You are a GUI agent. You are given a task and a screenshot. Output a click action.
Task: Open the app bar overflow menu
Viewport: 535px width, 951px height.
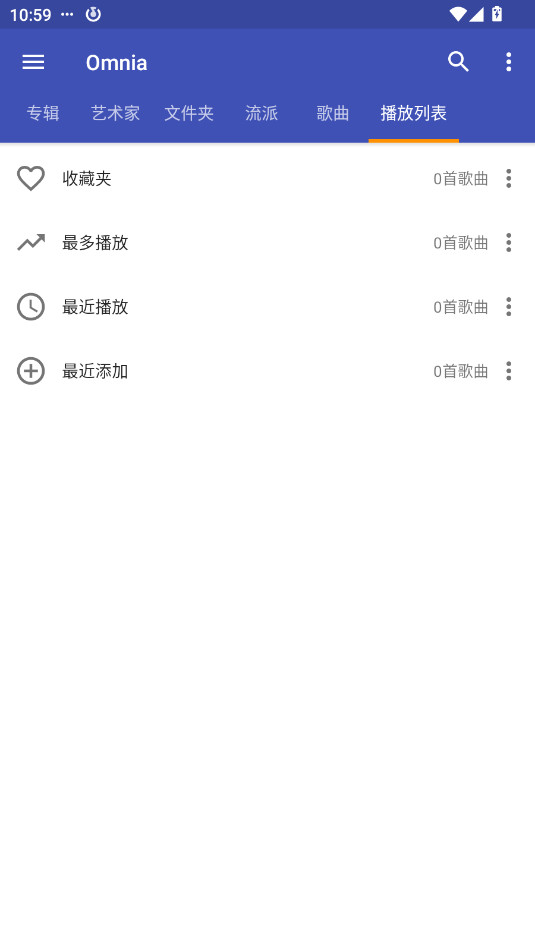508,62
